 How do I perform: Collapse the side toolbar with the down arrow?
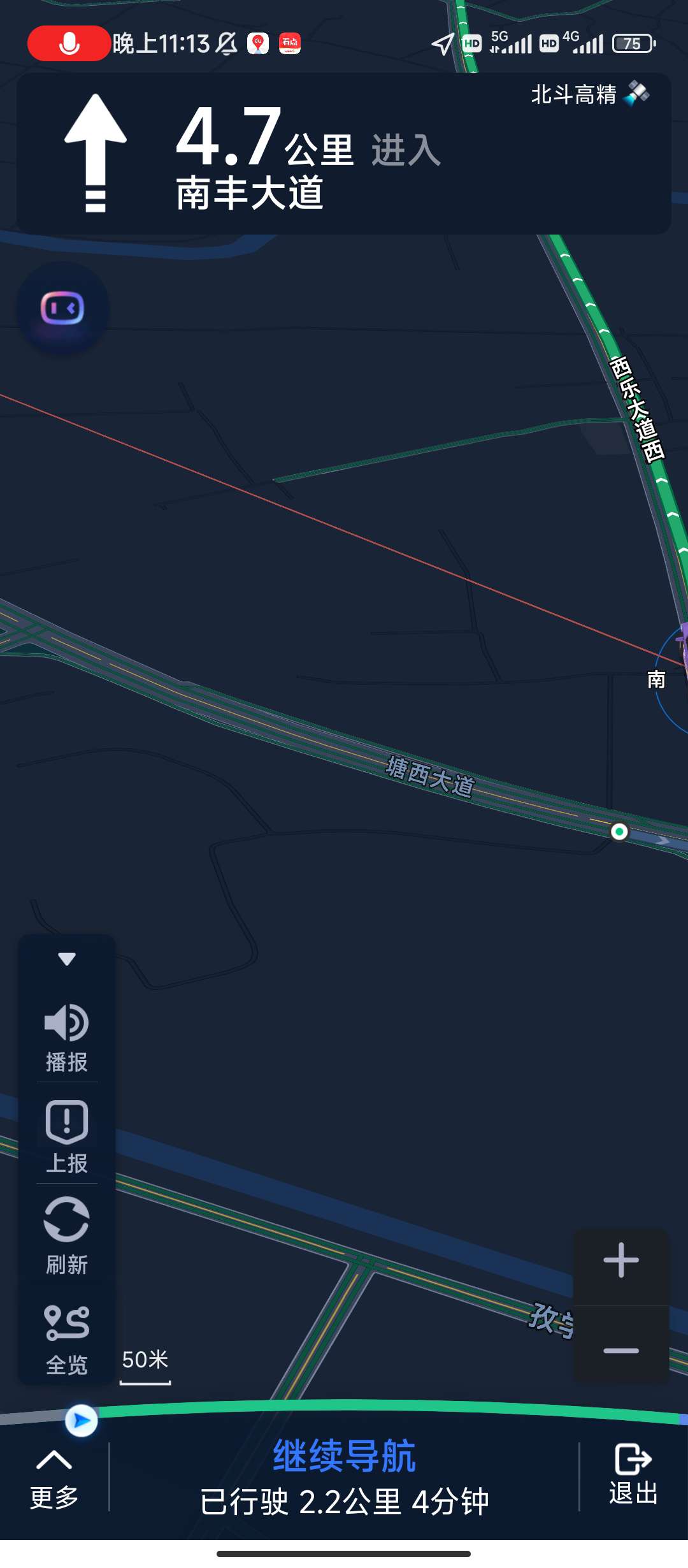pos(67,959)
